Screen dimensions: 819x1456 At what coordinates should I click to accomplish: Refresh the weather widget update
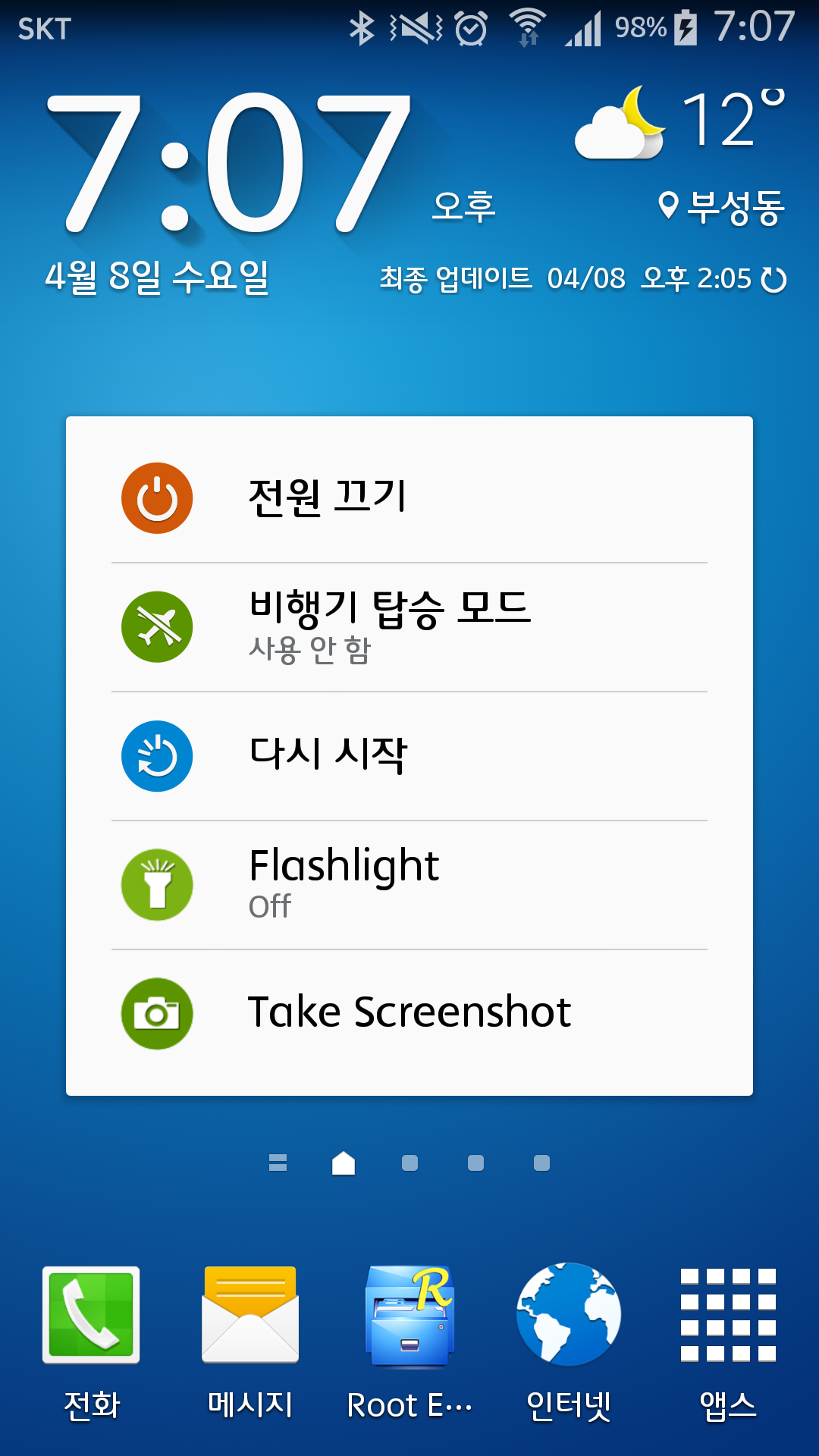(773, 280)
